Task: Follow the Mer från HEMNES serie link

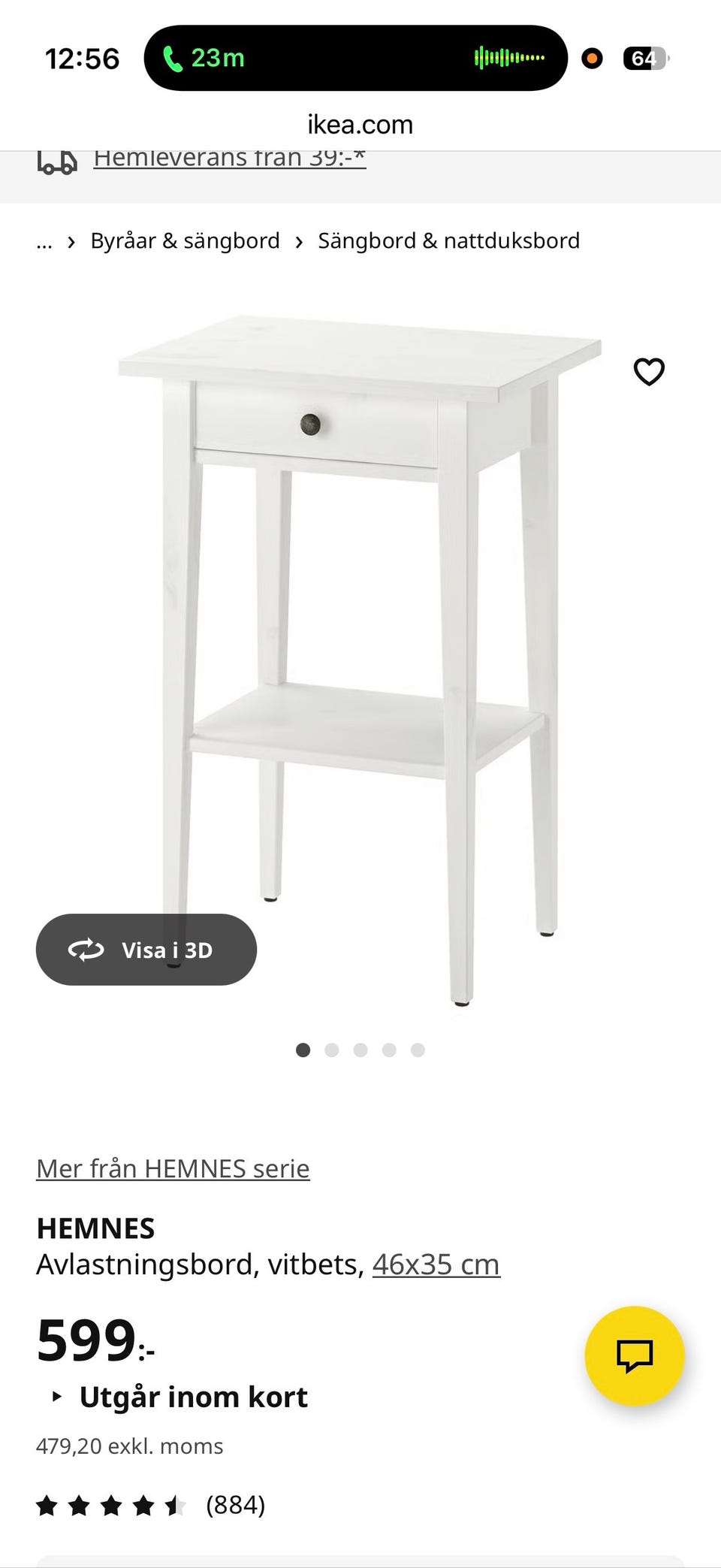Action: tap(173, 1168)
